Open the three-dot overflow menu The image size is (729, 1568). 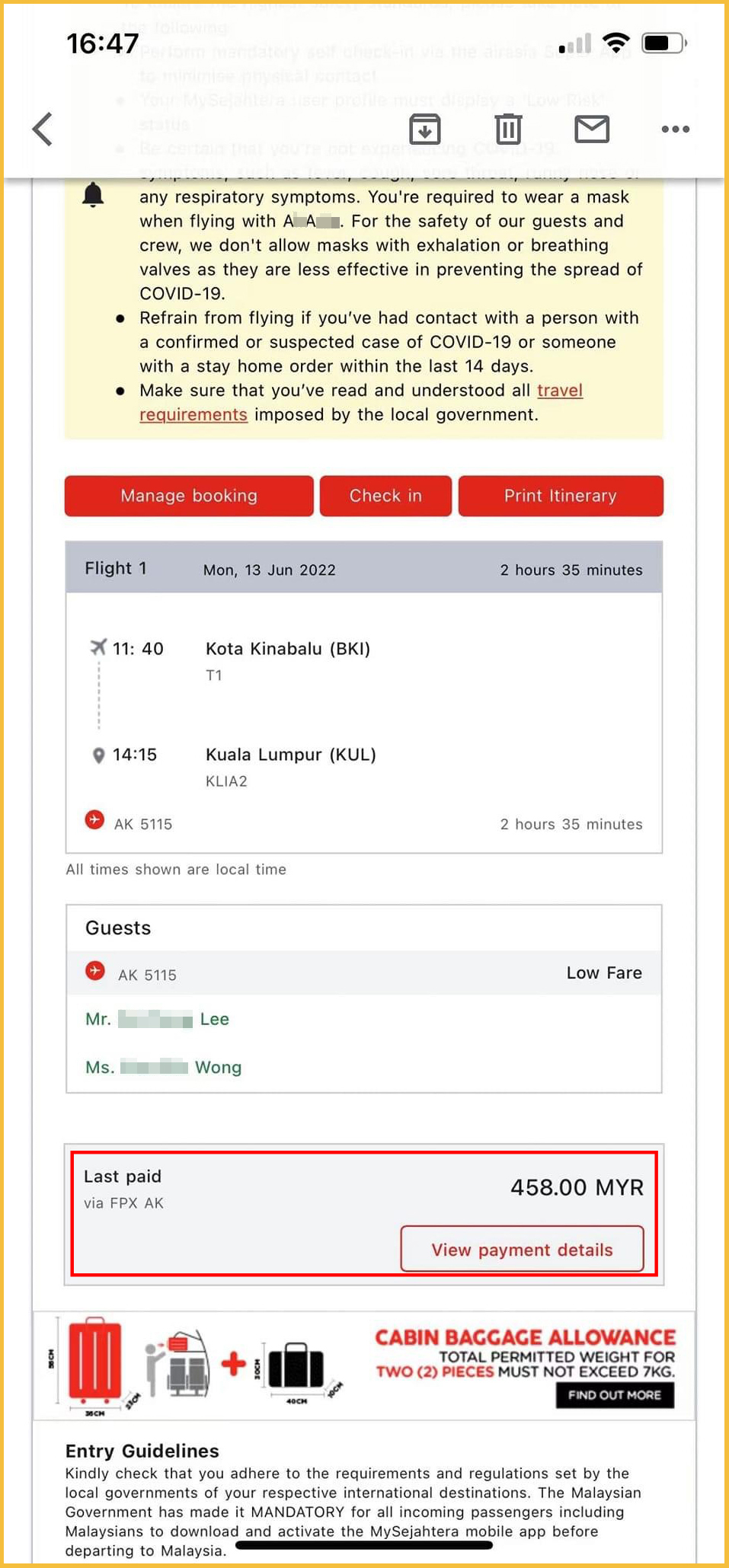(676, 129)
